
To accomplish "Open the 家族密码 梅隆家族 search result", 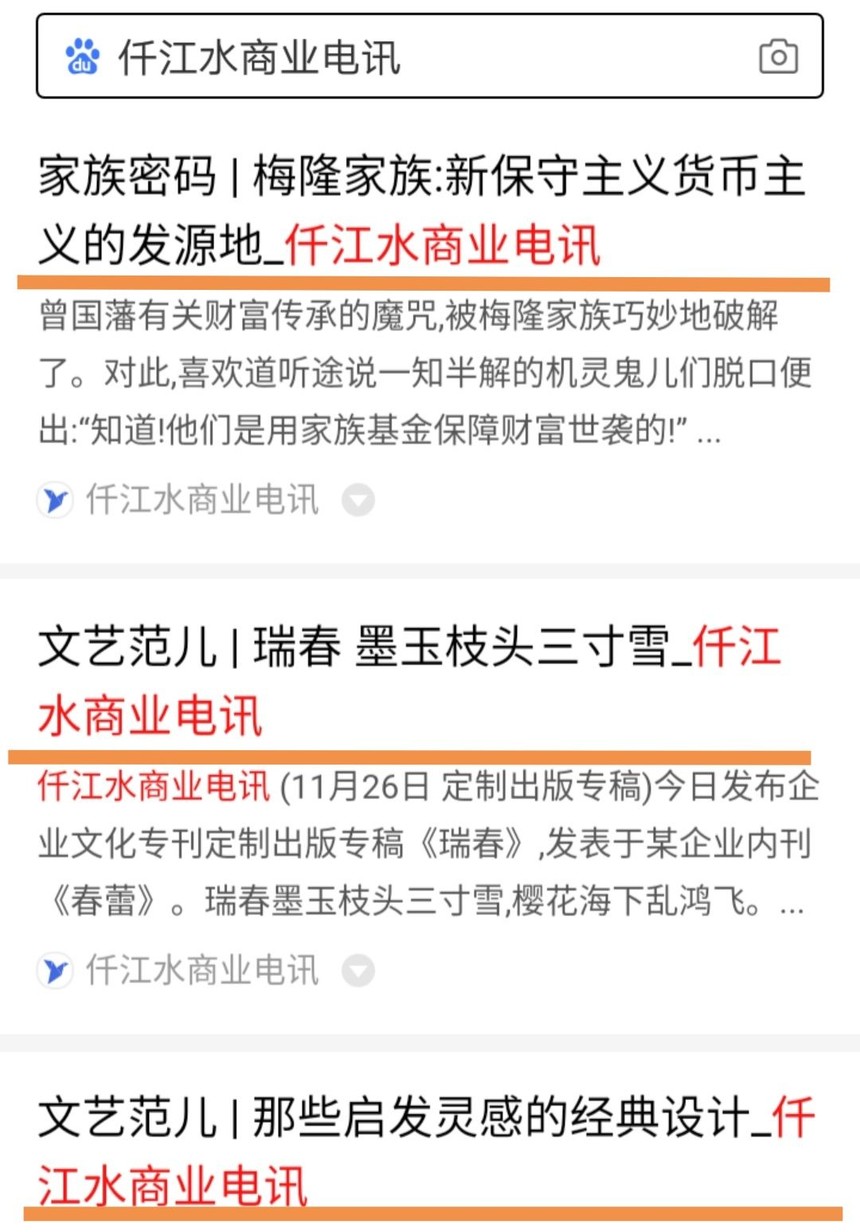I will [x=420, y=211].
